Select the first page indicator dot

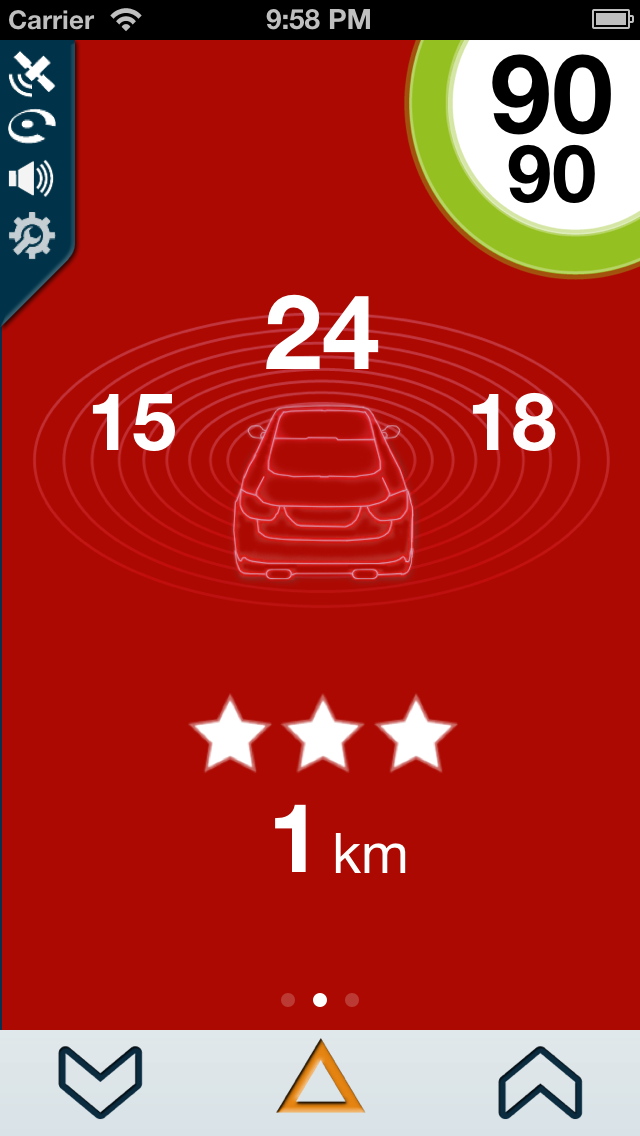coord(288,999)
